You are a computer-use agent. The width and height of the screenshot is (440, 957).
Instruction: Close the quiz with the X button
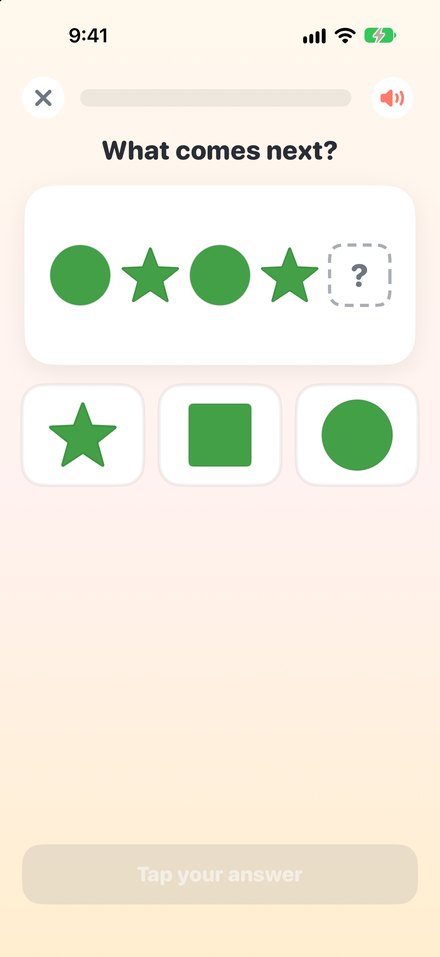(43, 98)
